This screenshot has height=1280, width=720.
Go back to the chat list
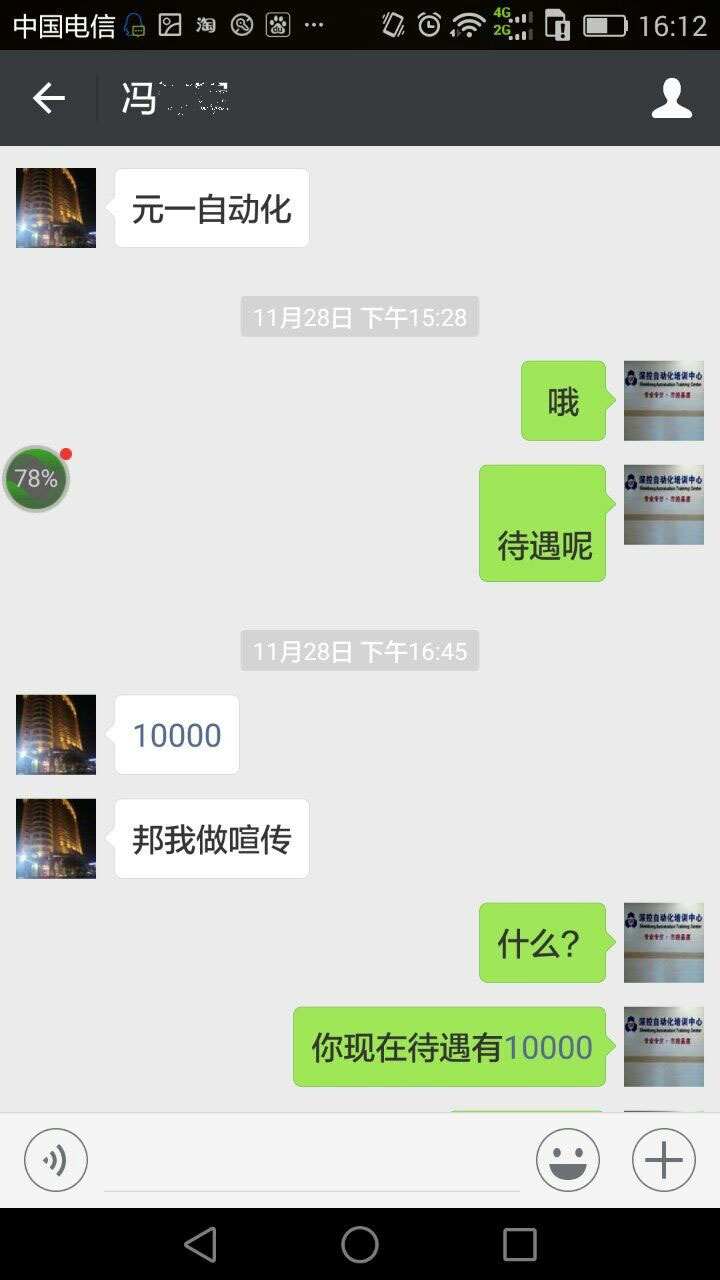(x=48, y=98)
